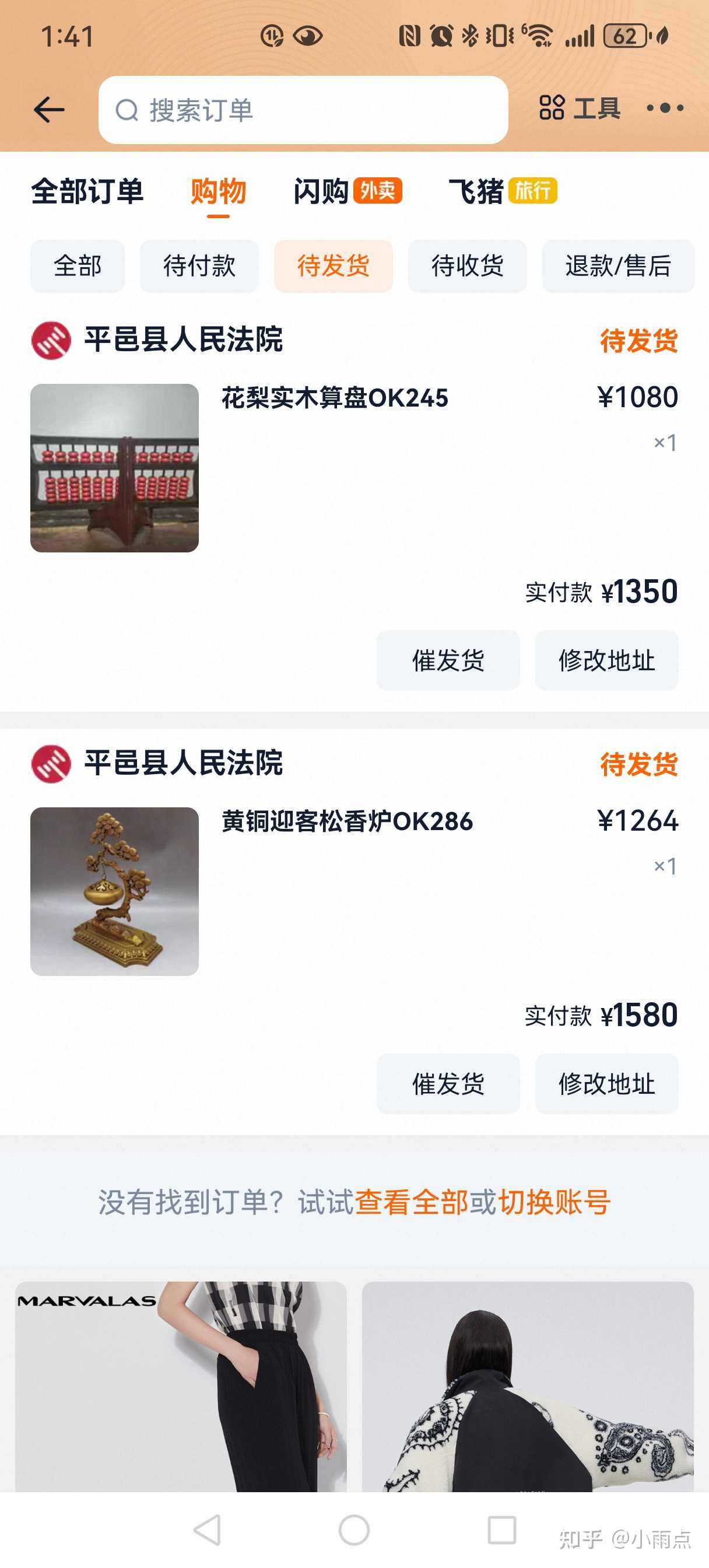Open the 黄铜迎客松香炉OK286 order
The image size is (709, 1568).
click(x=347, y=822)
